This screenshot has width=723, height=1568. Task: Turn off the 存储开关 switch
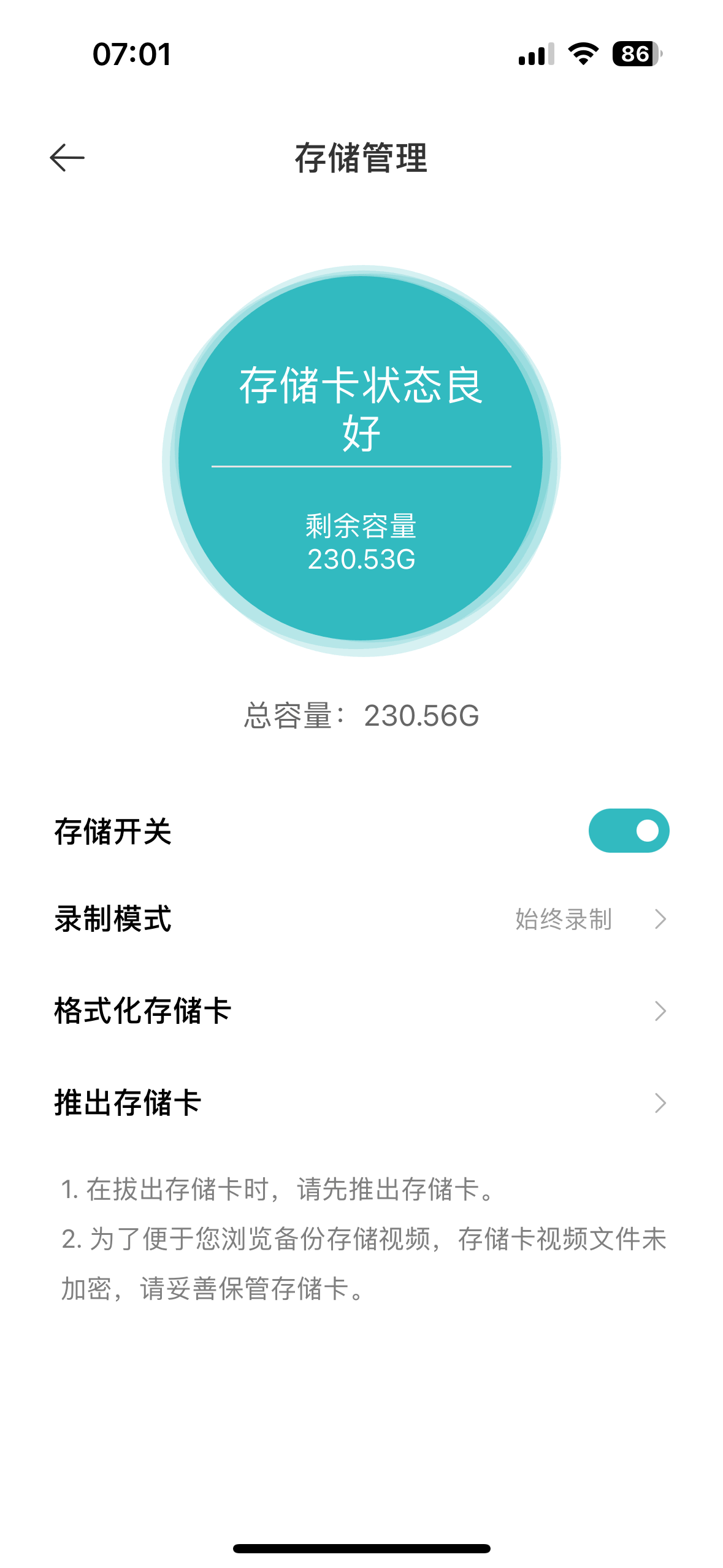(x=629, y=831)
